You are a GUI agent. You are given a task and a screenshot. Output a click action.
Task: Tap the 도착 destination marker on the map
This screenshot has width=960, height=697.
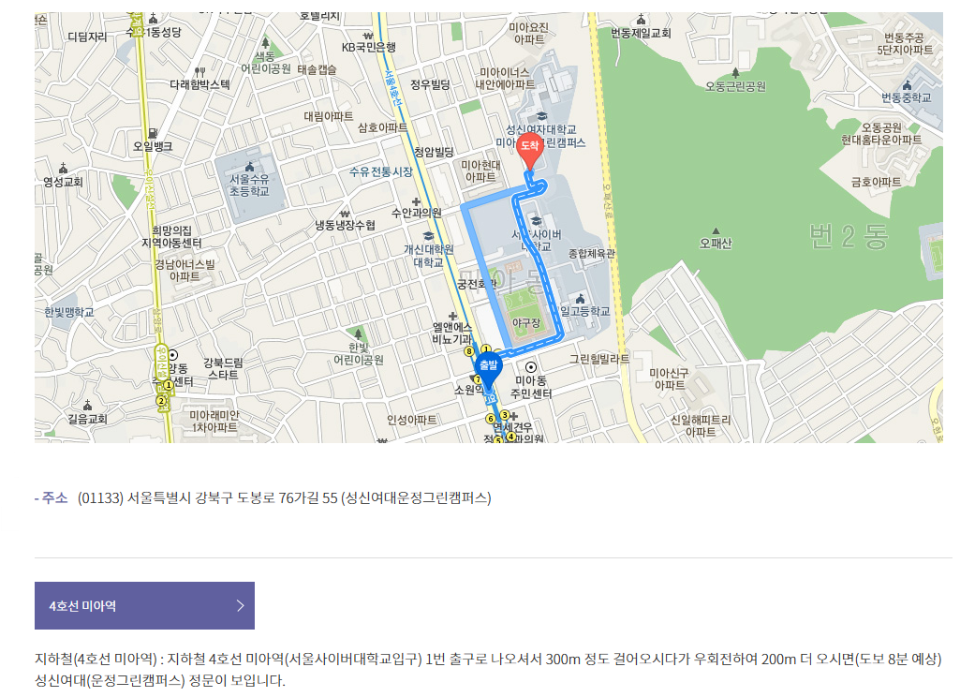tap(529, 148)
